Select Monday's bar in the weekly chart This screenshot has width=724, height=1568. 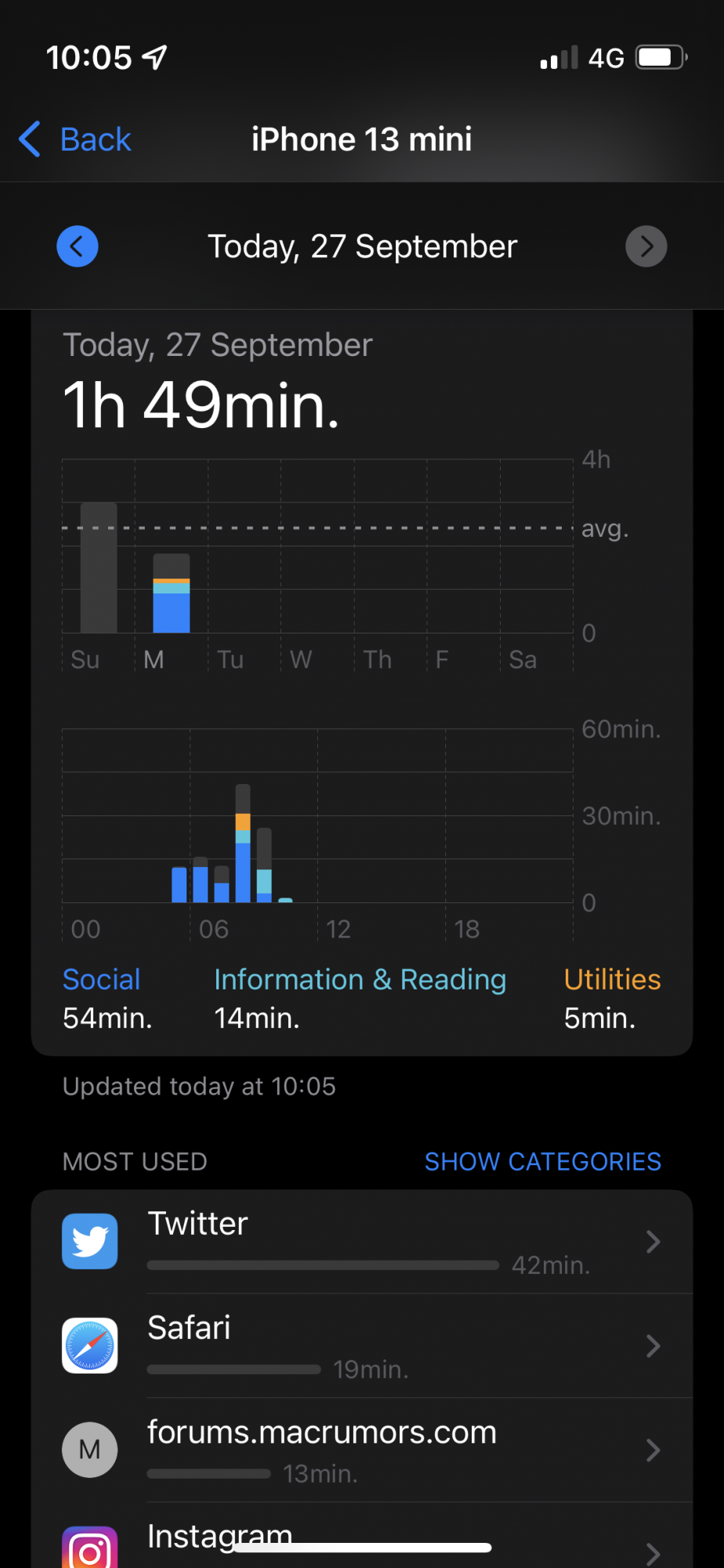click(x=172, y=593)
